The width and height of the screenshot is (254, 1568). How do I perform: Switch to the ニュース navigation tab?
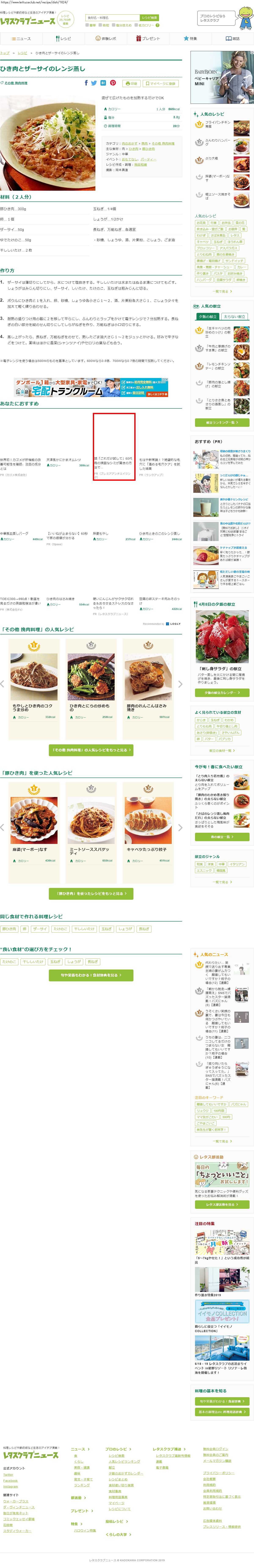pyautogui.click(x=21, y=38)
